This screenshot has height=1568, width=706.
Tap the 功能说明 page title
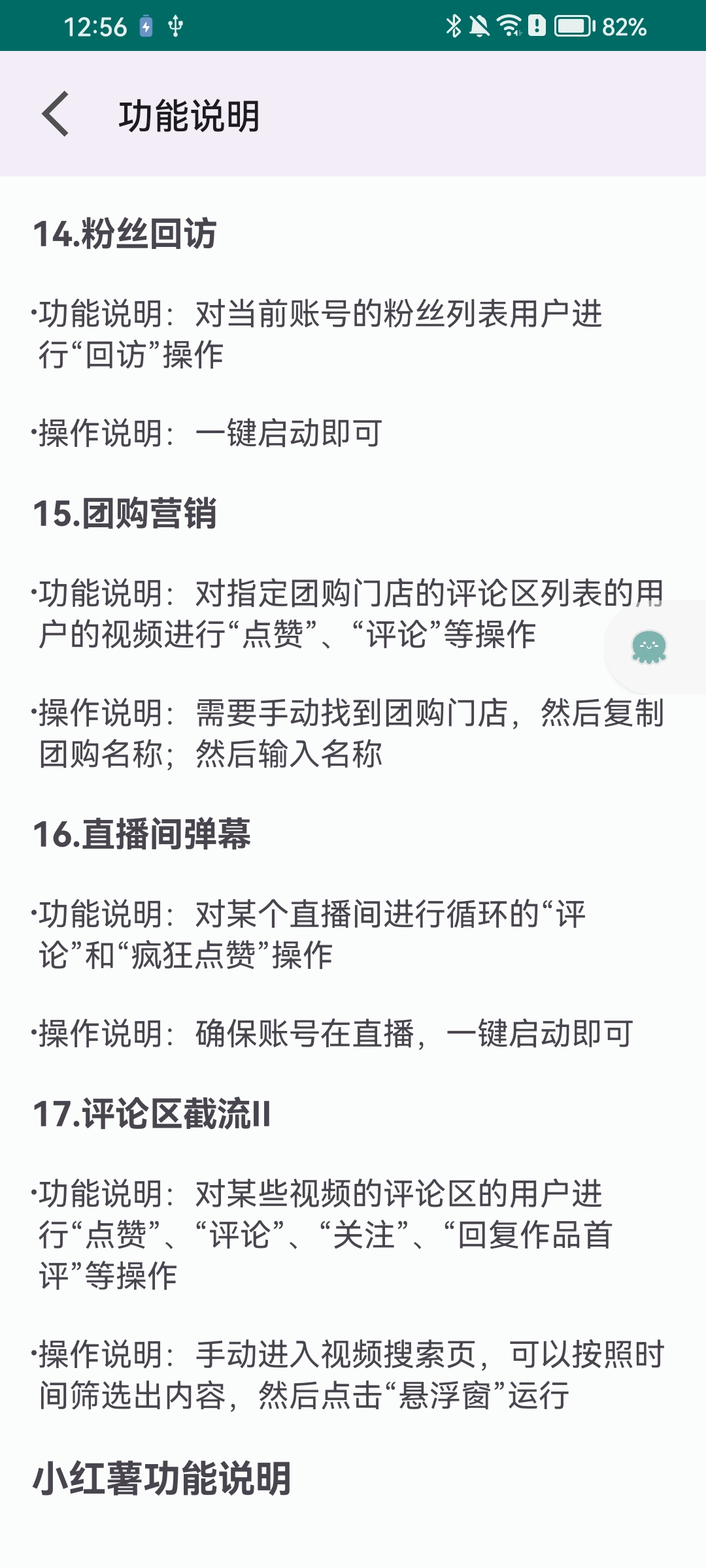coord(188,116)
